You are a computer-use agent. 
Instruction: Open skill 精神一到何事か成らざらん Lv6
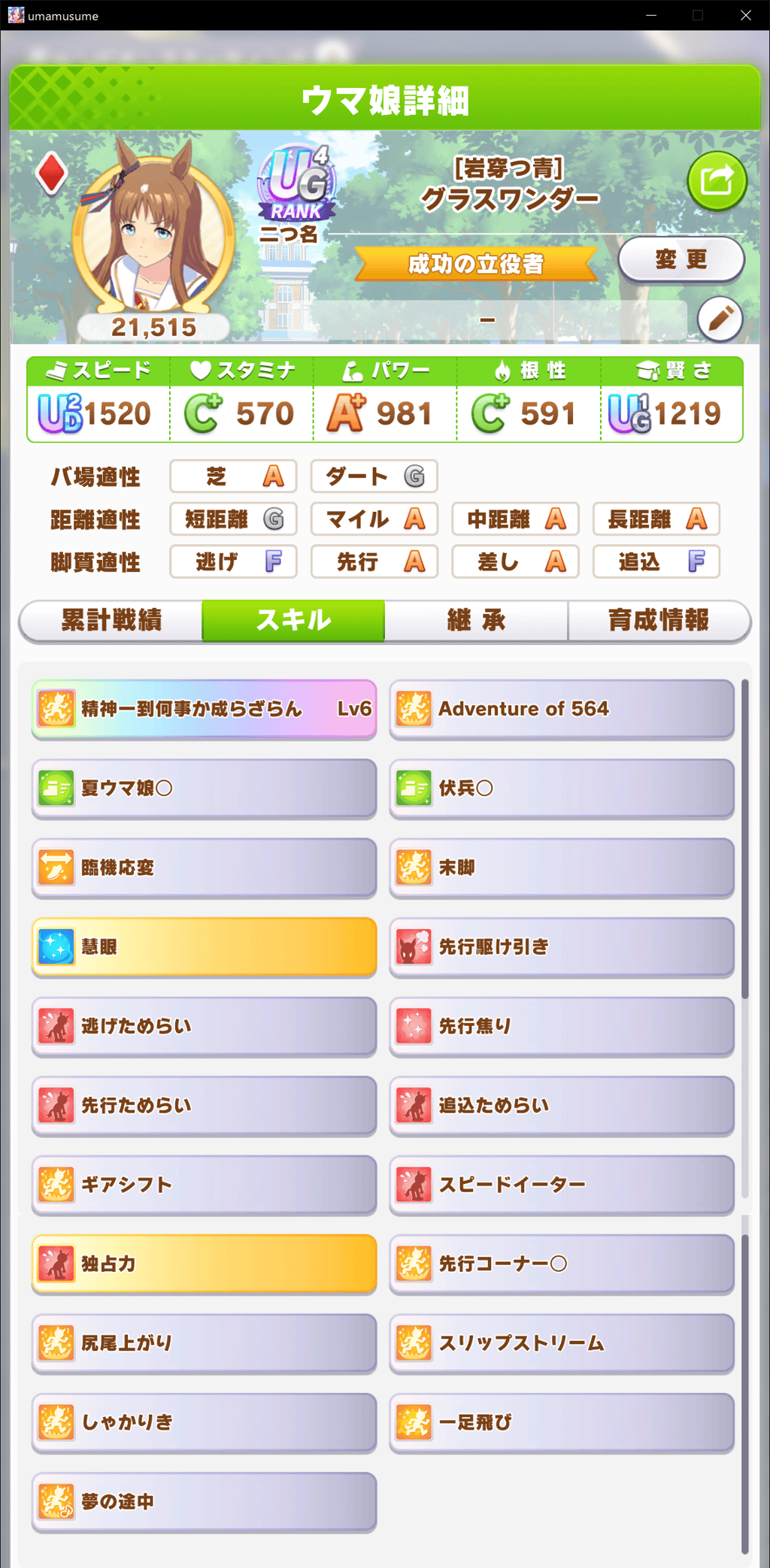[x=204, y=709]
